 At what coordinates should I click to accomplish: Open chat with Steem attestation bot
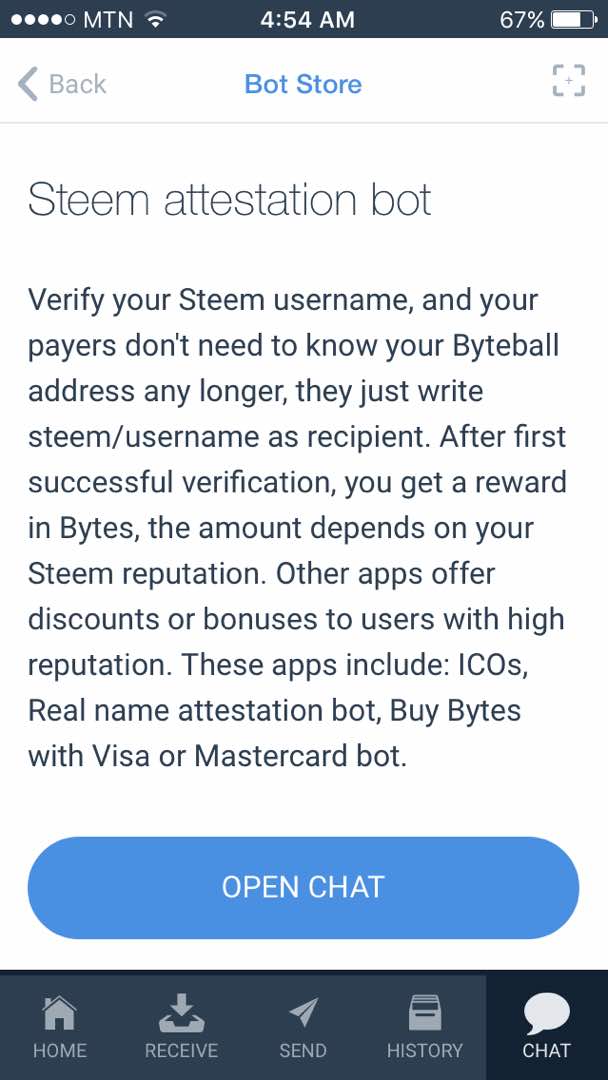point(303,887)
